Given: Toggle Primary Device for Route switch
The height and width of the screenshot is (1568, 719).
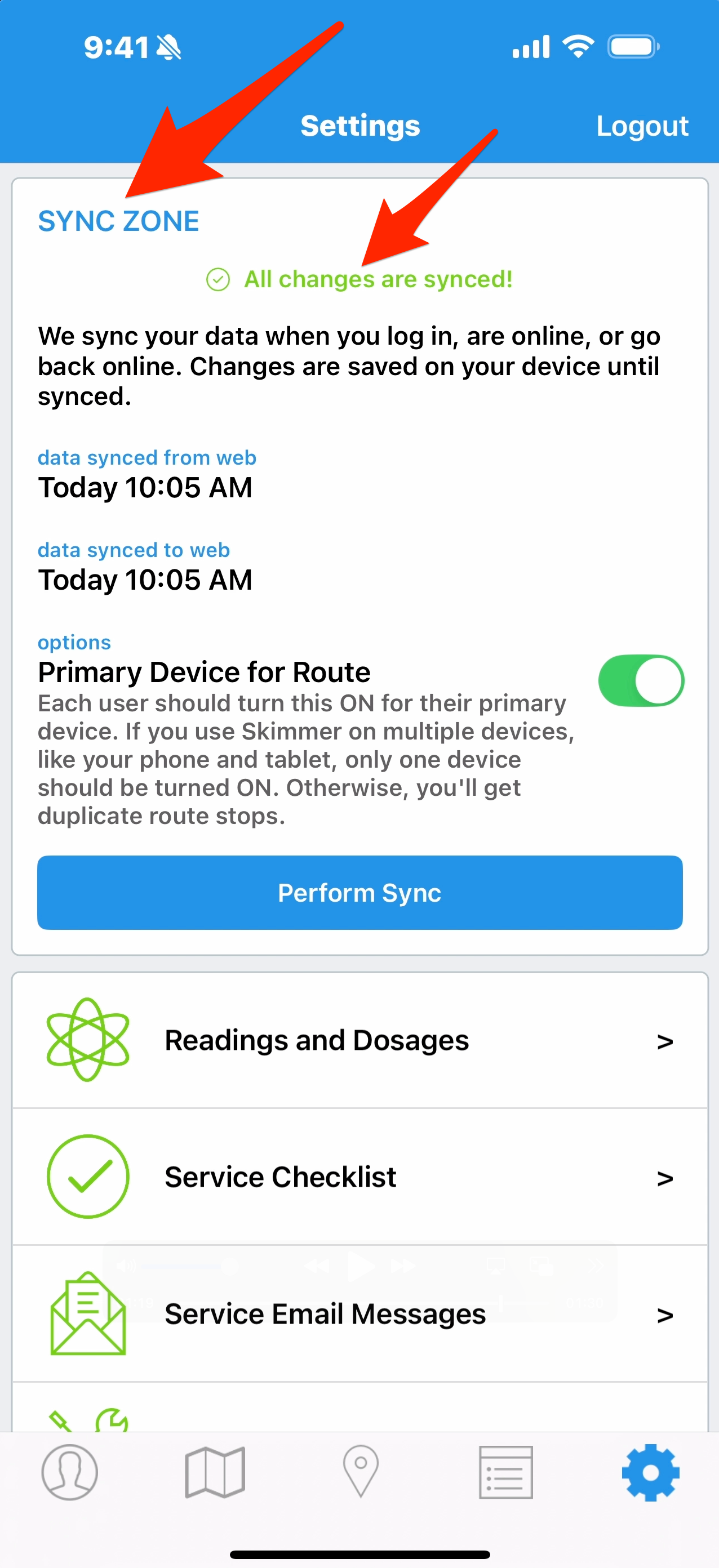Looking at the screenshot, I should tap(641, 680).
